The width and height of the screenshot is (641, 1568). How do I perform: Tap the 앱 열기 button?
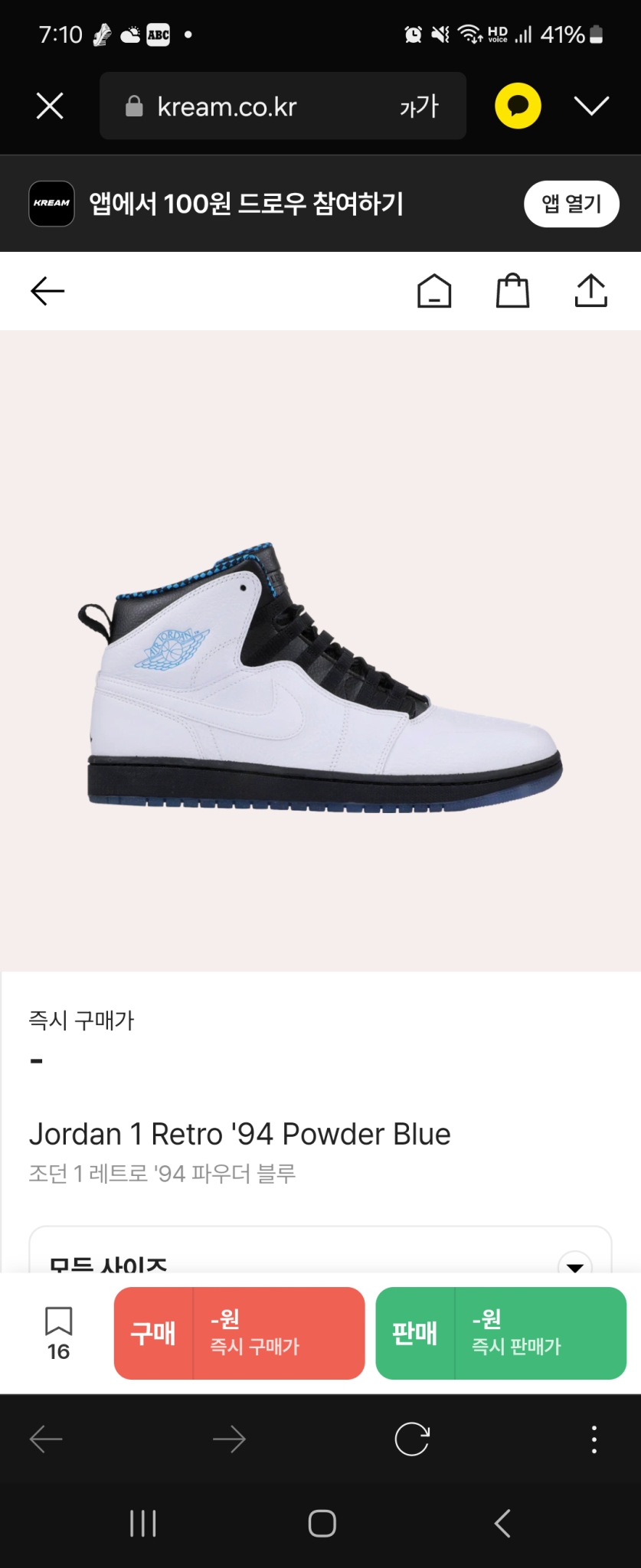coord(571,204)
